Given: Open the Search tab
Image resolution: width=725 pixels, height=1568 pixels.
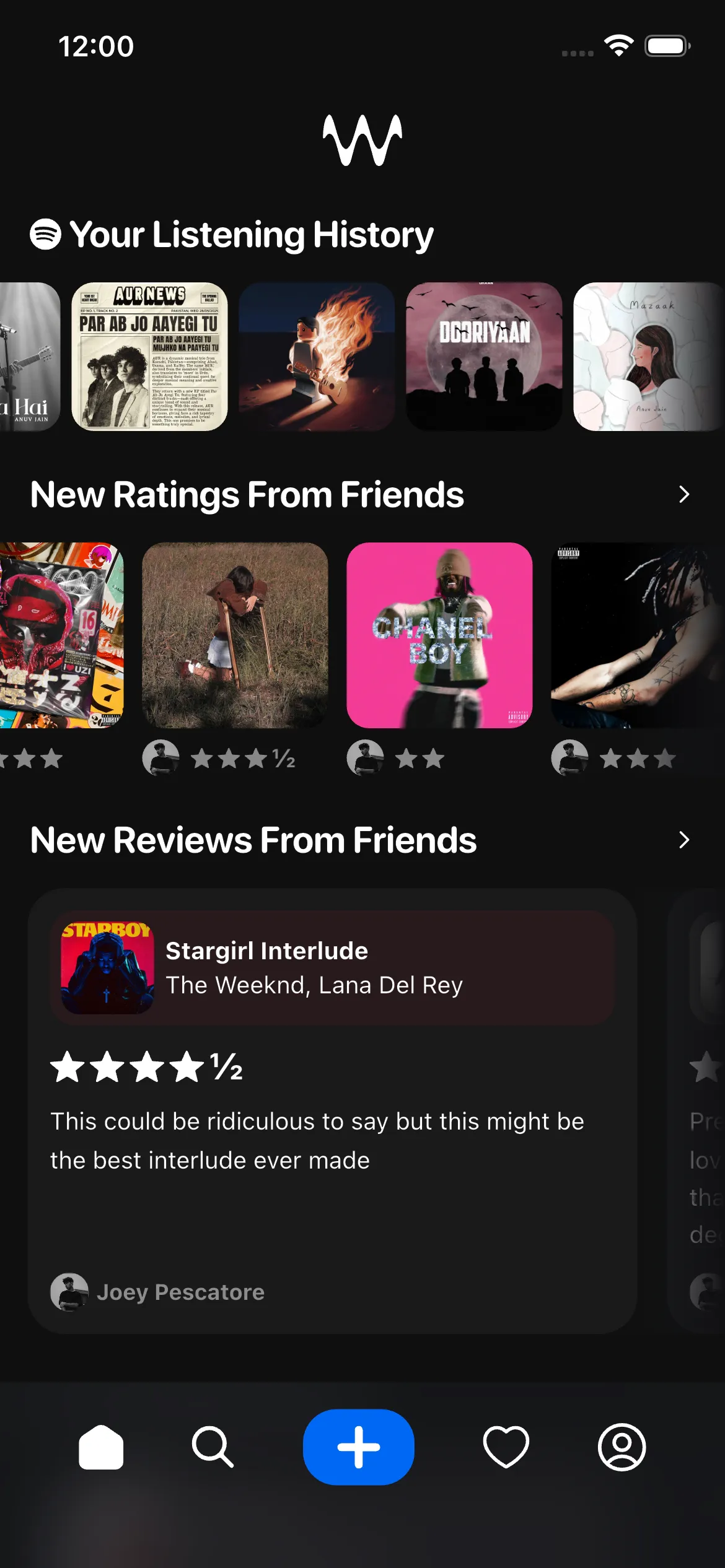Looking at the screenshot, I should tap(213, 1447).
